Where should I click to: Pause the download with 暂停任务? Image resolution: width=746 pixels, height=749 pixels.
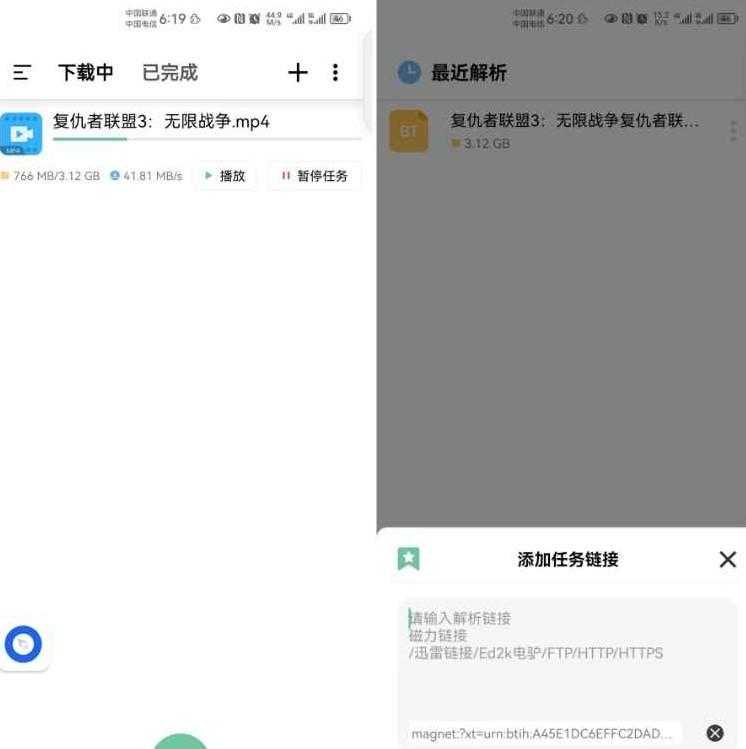pyautogui.click(x=315, y=176)
